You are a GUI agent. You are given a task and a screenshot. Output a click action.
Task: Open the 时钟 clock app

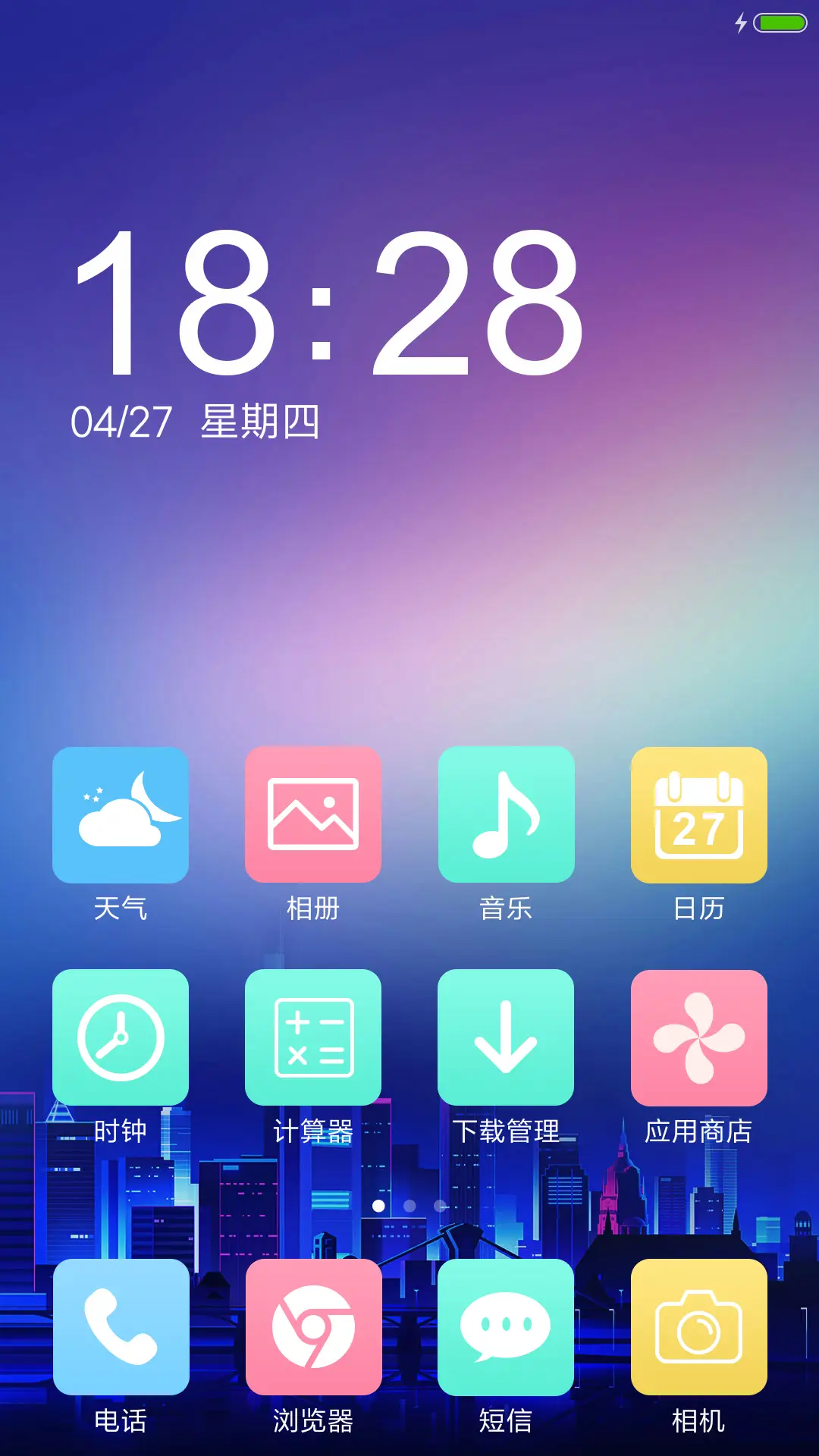point(120,1039)
